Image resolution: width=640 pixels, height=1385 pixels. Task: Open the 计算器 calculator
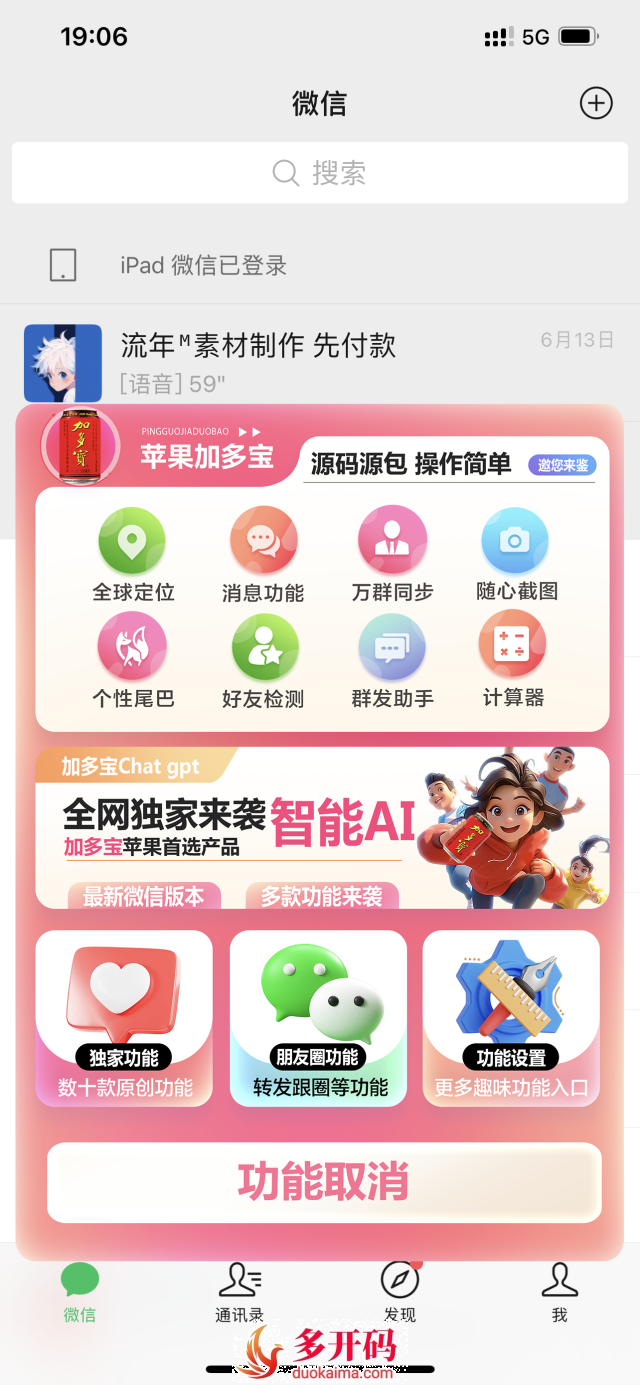513,660
